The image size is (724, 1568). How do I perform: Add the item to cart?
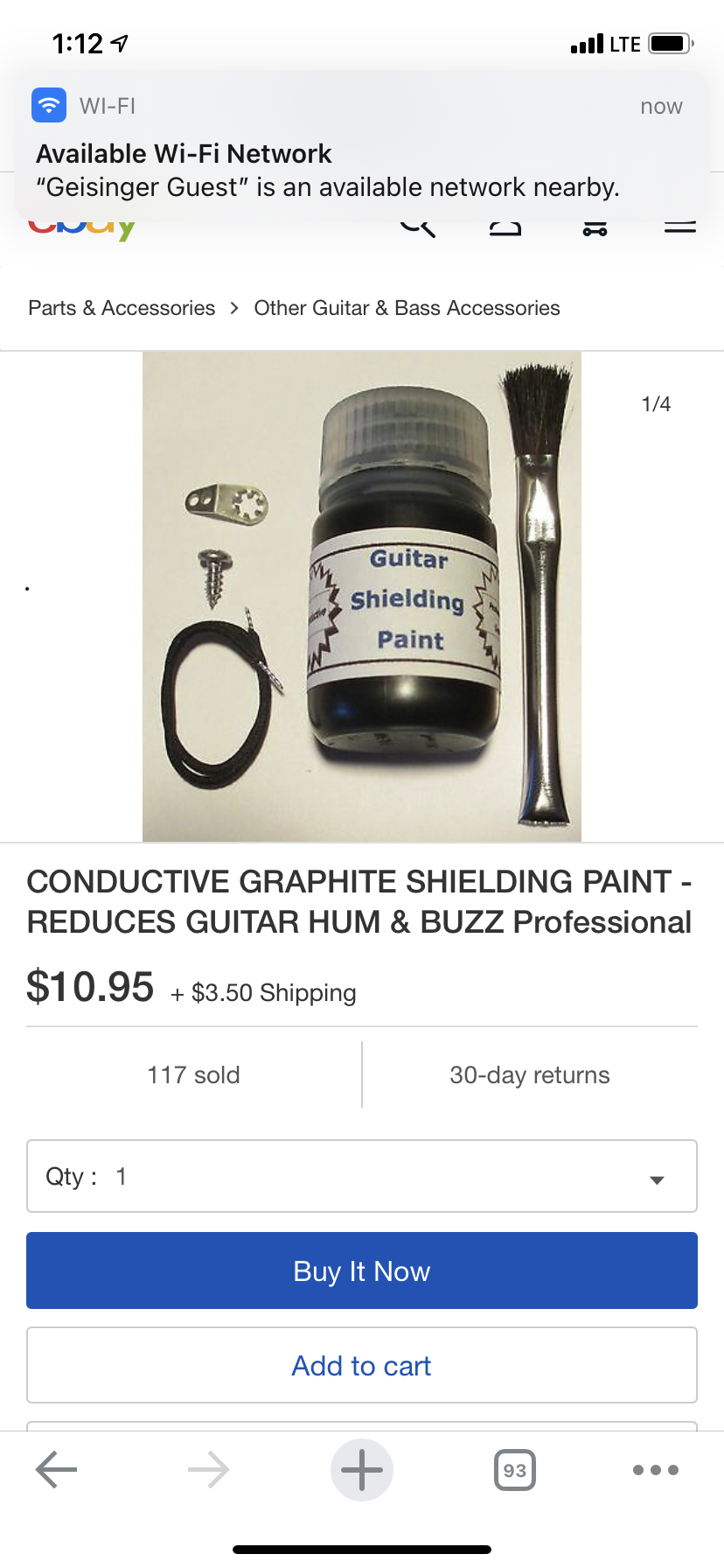coord(362,1365)
